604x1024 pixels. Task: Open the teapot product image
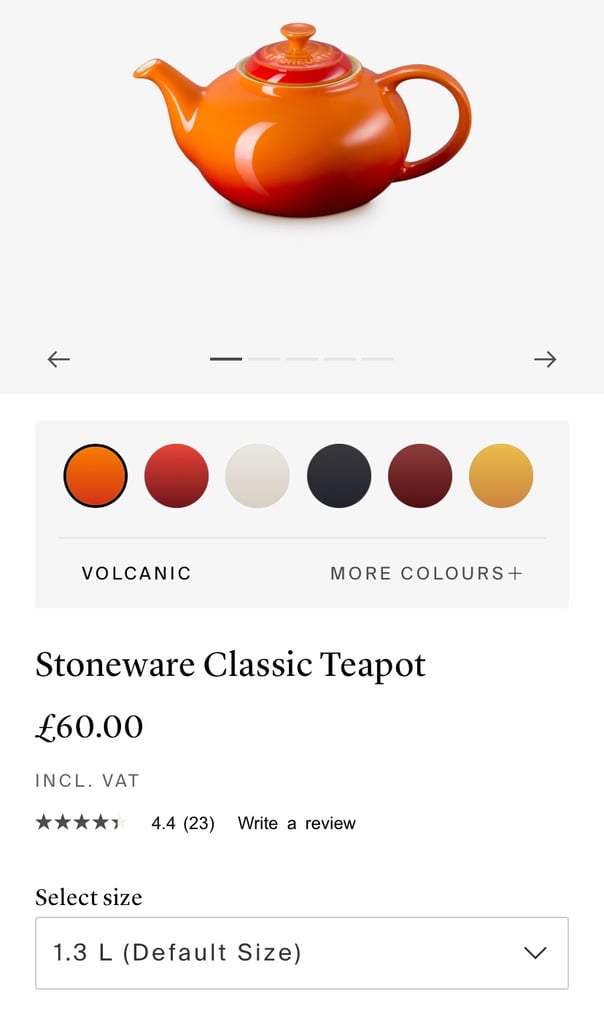(x=302, y=121)
